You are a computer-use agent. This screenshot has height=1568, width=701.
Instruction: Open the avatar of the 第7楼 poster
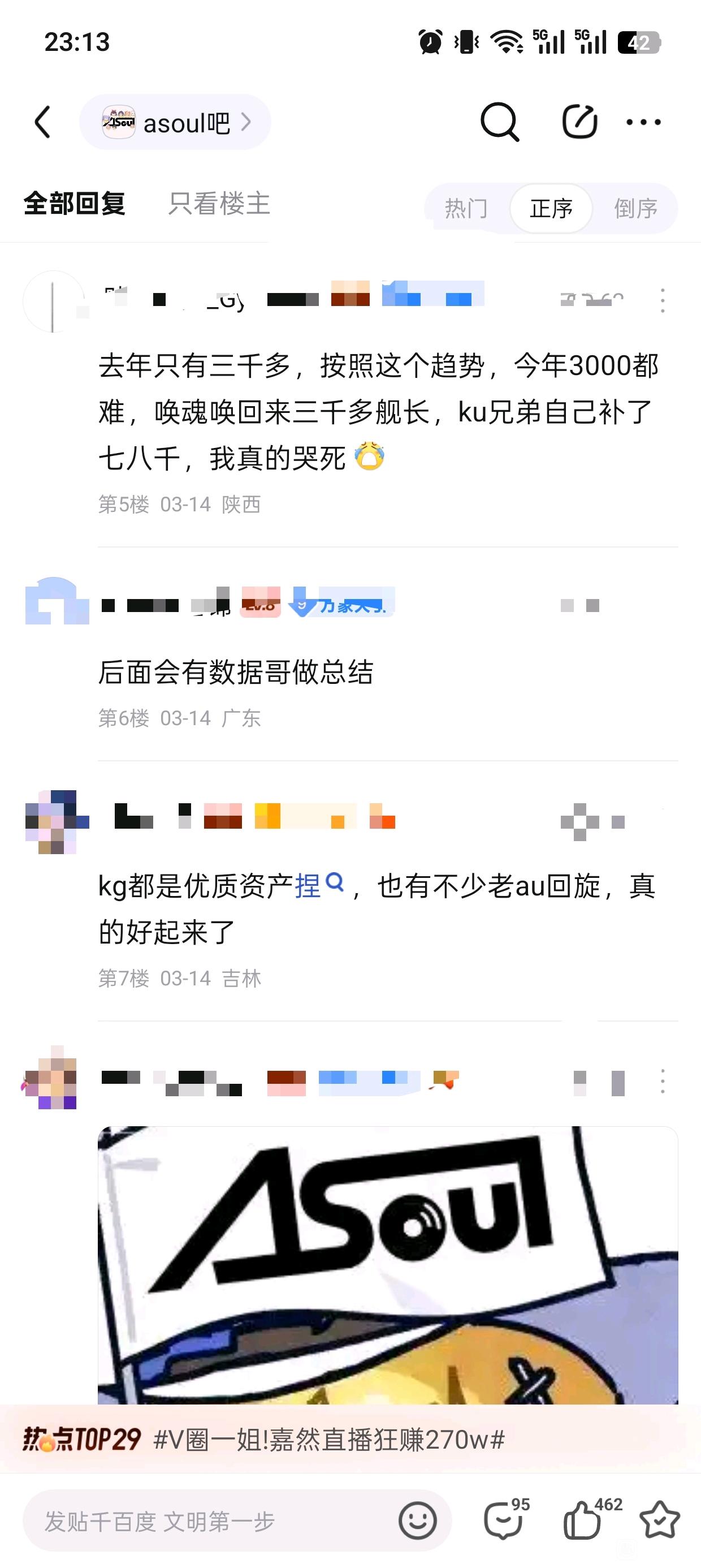pos(56,822)
